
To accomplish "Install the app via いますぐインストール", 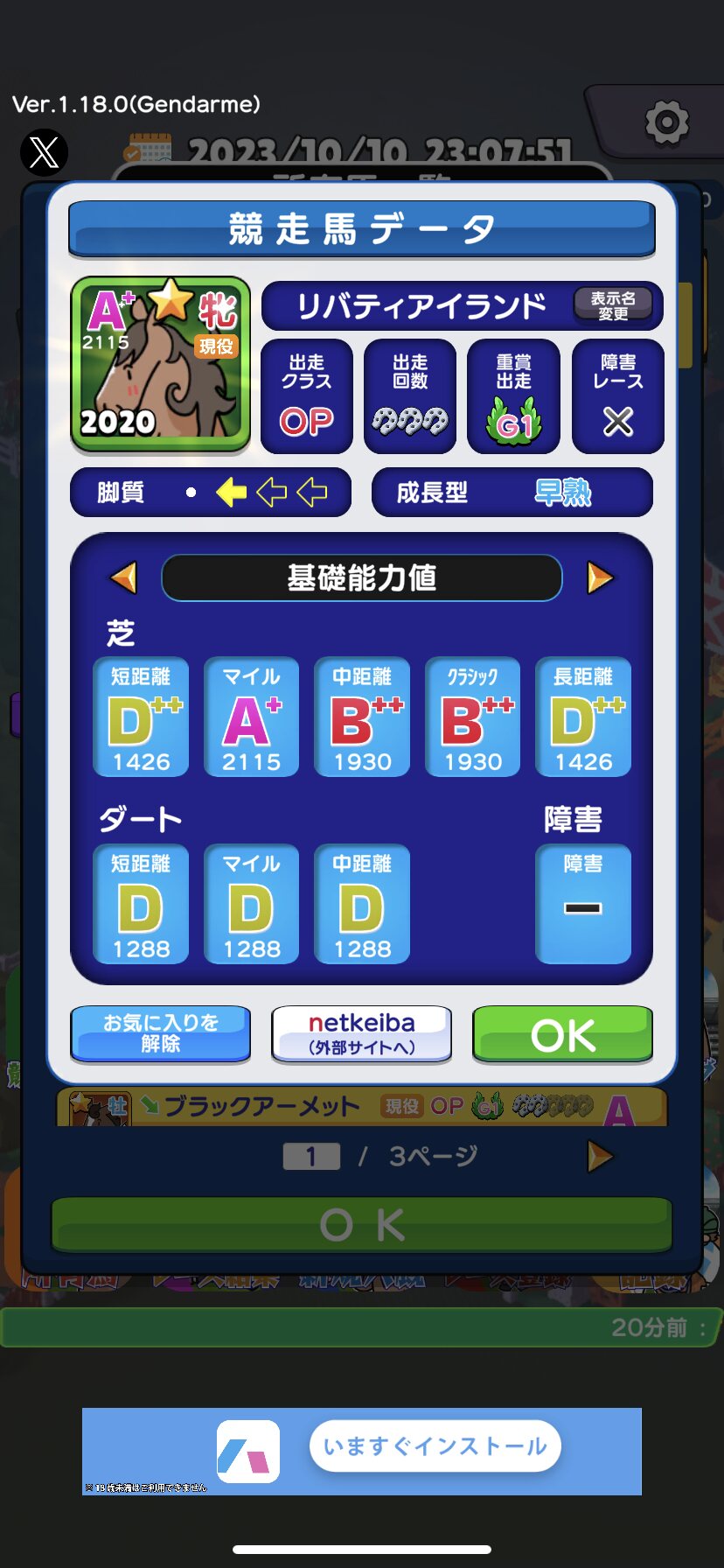I will [x=435, y=1446].
